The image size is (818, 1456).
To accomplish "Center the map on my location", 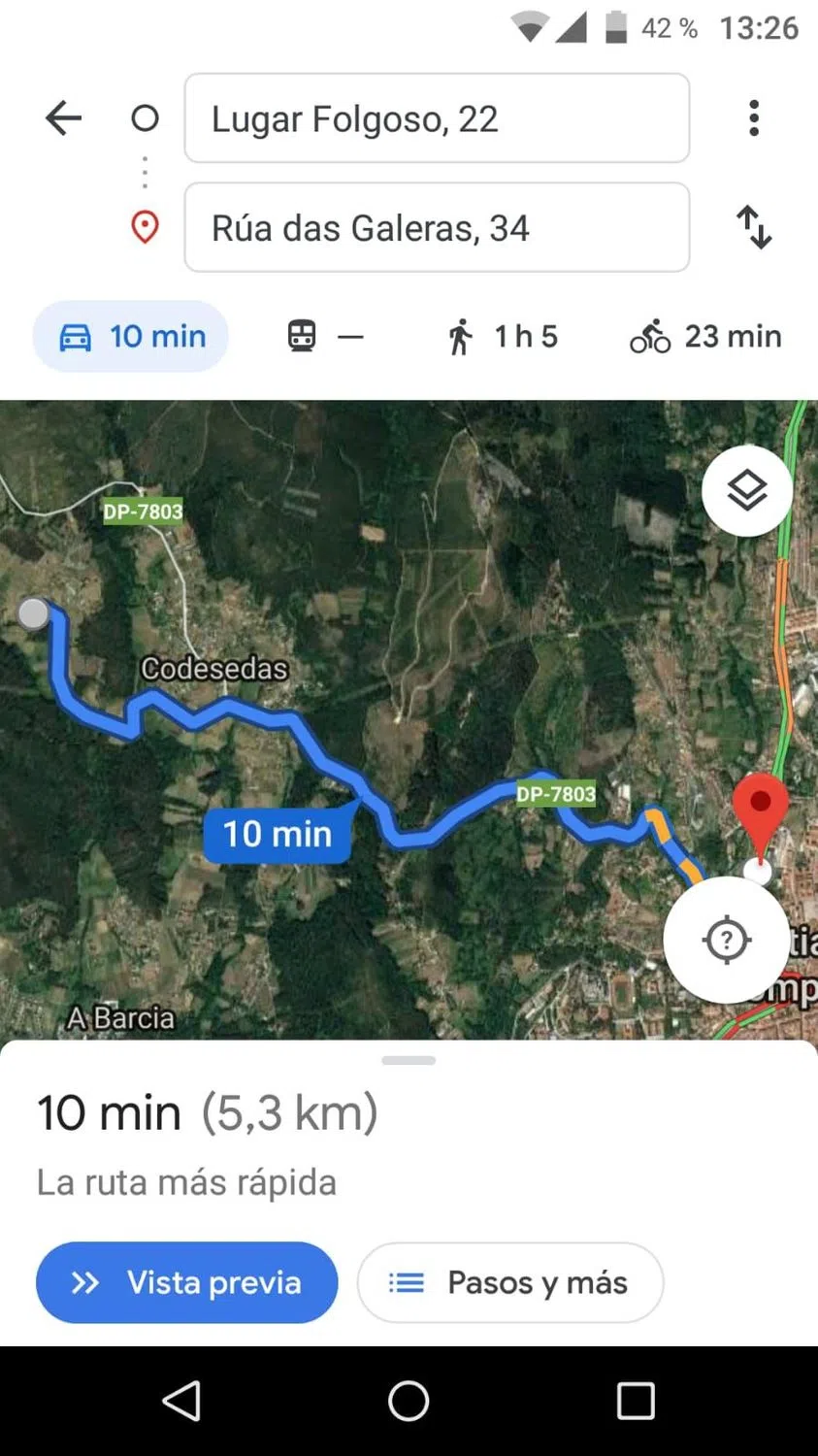I will pos(726,940).
